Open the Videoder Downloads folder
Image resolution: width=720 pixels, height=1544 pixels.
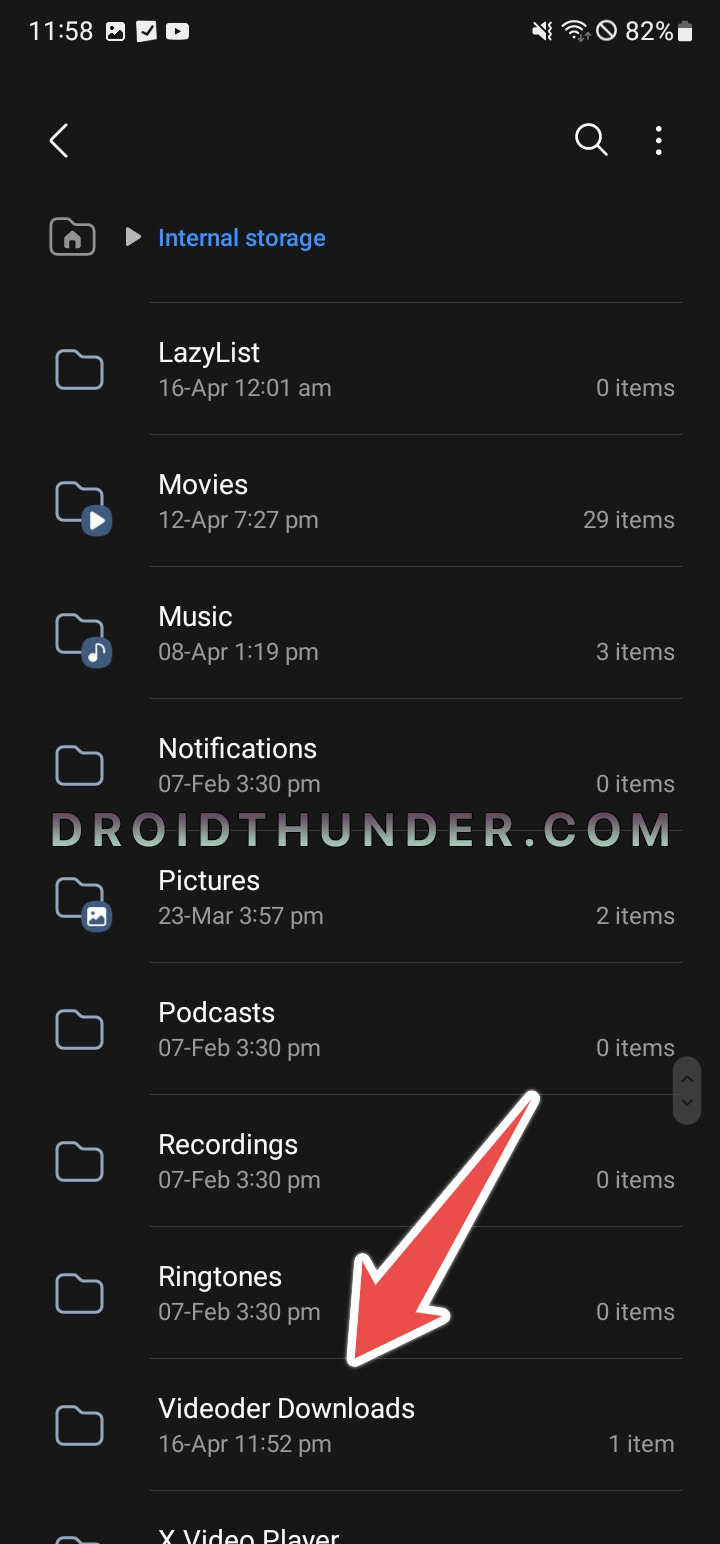point(360,1425)
